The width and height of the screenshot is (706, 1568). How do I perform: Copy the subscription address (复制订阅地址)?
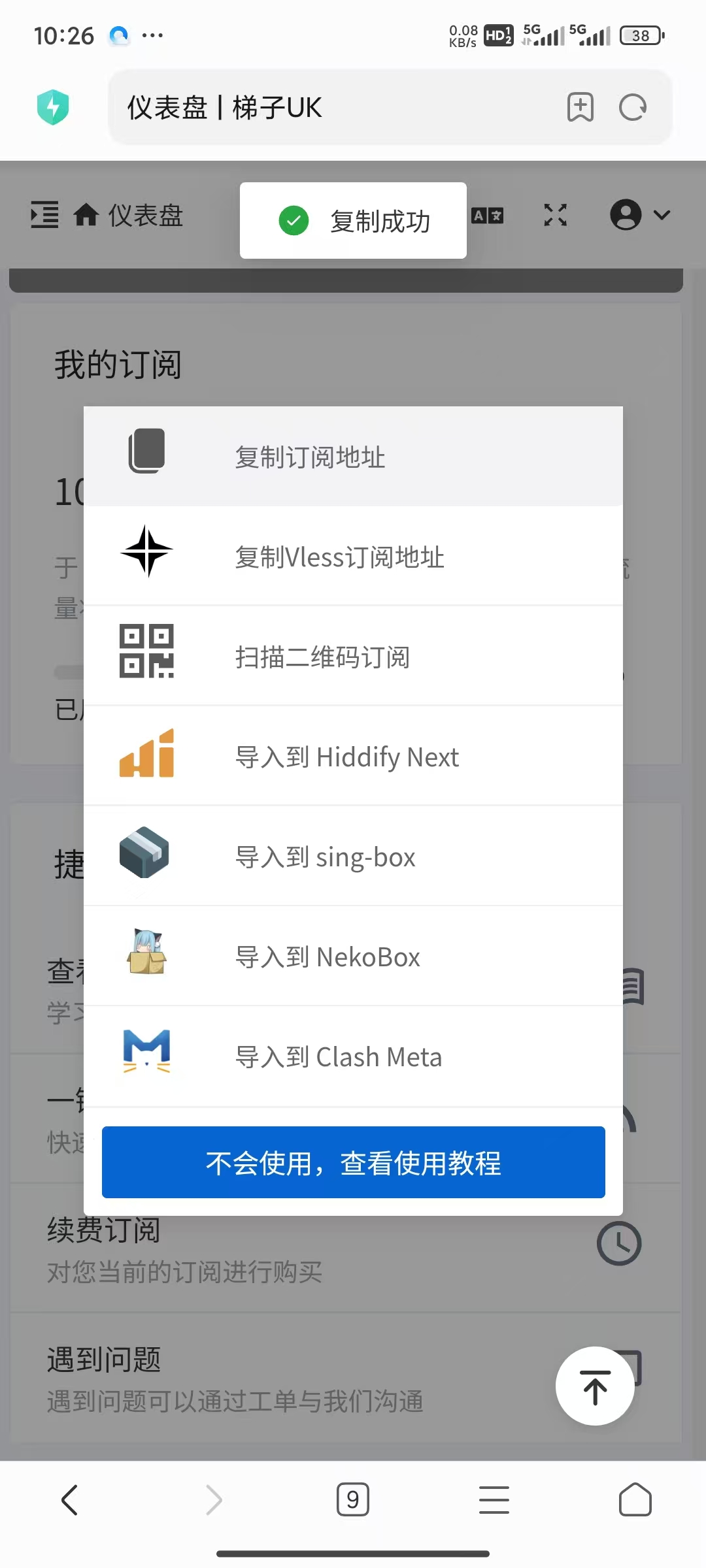tap(353, 457)
